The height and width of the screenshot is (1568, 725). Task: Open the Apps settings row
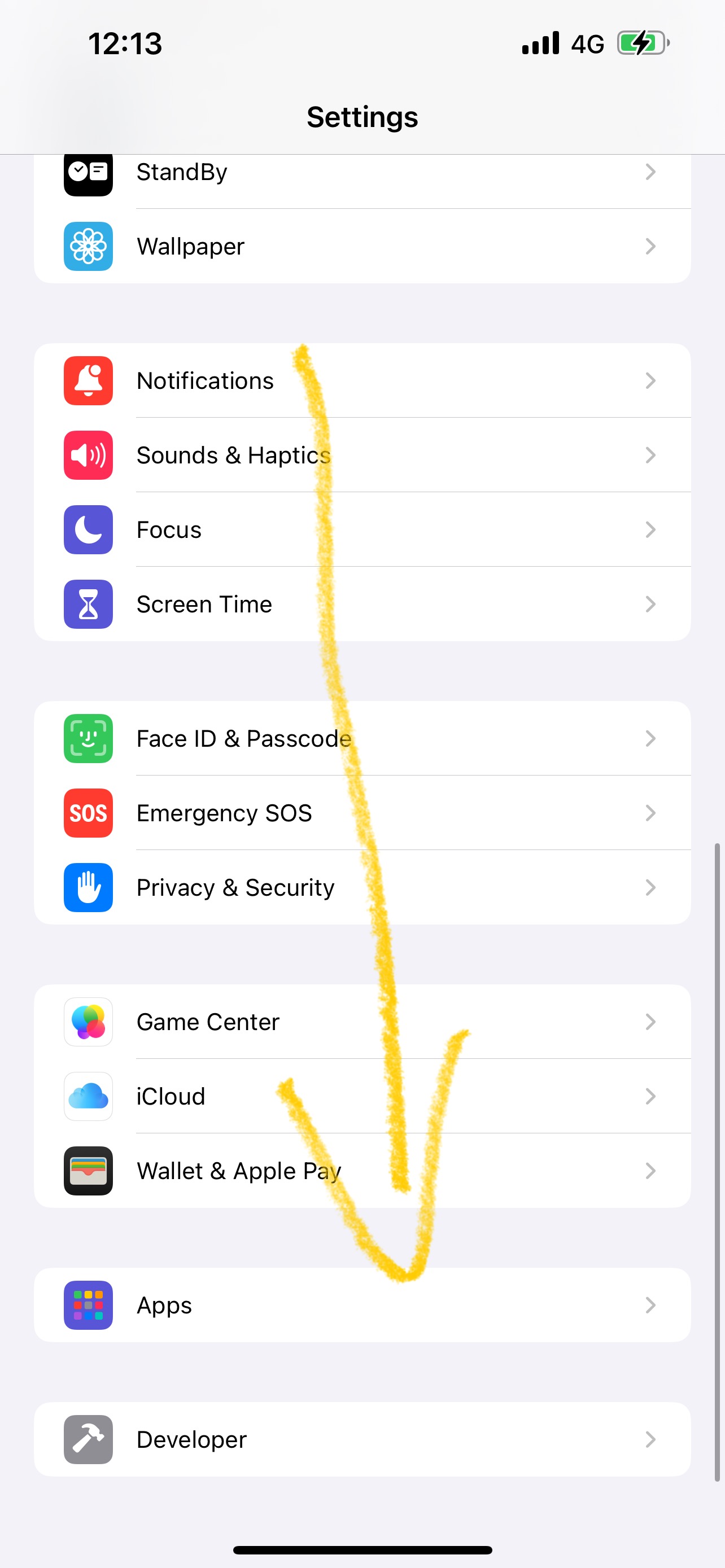click(x=362, y=1305)
